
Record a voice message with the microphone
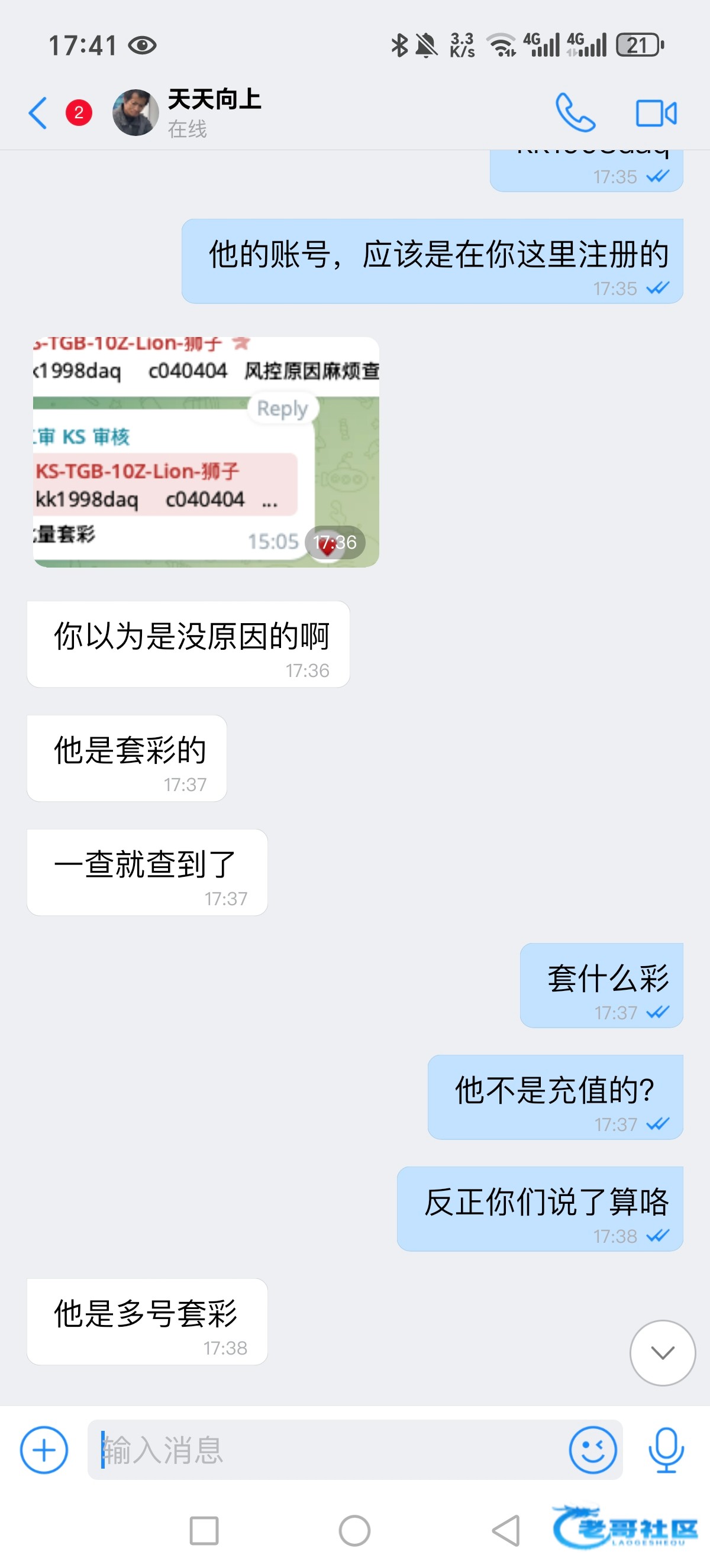point(666,1450)
